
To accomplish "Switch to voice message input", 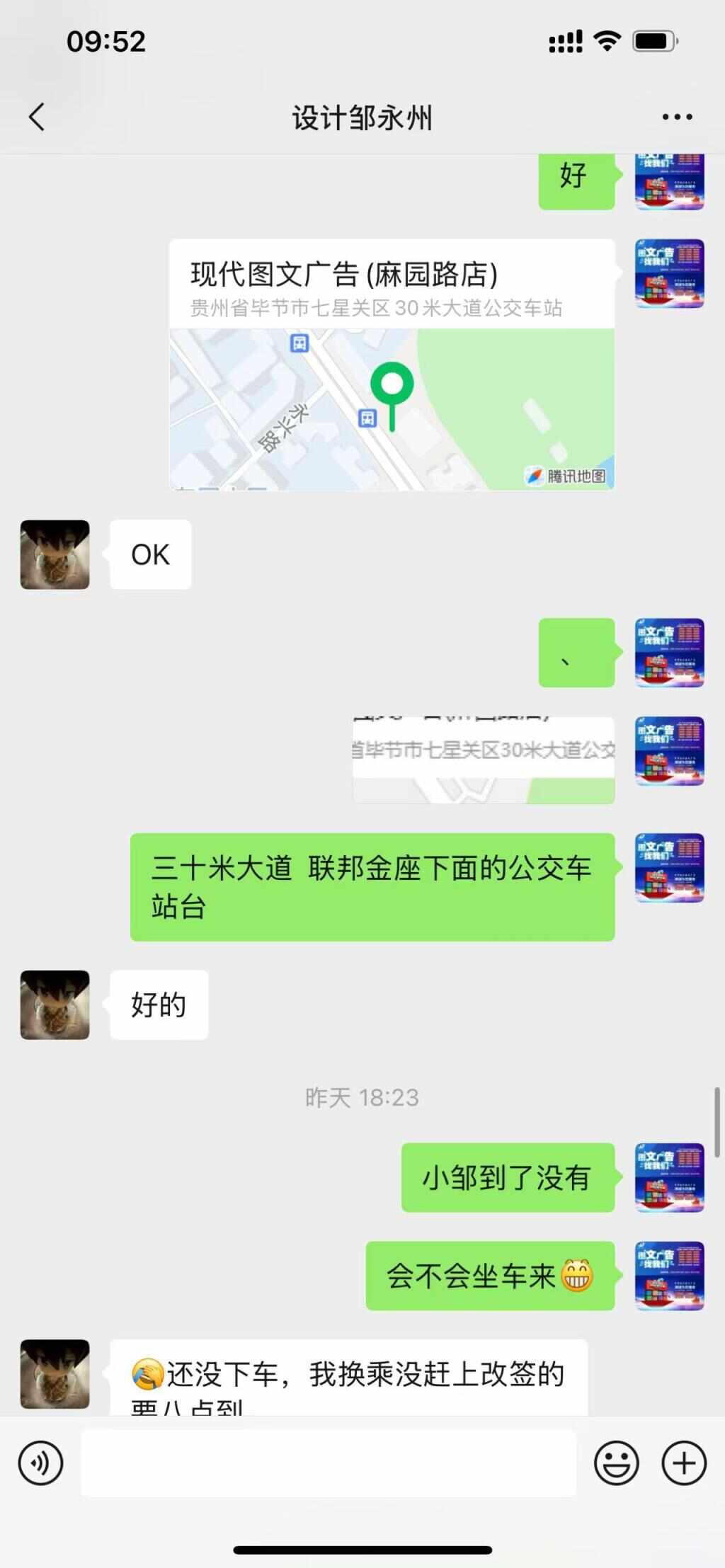I will (x=41, y=1463).
